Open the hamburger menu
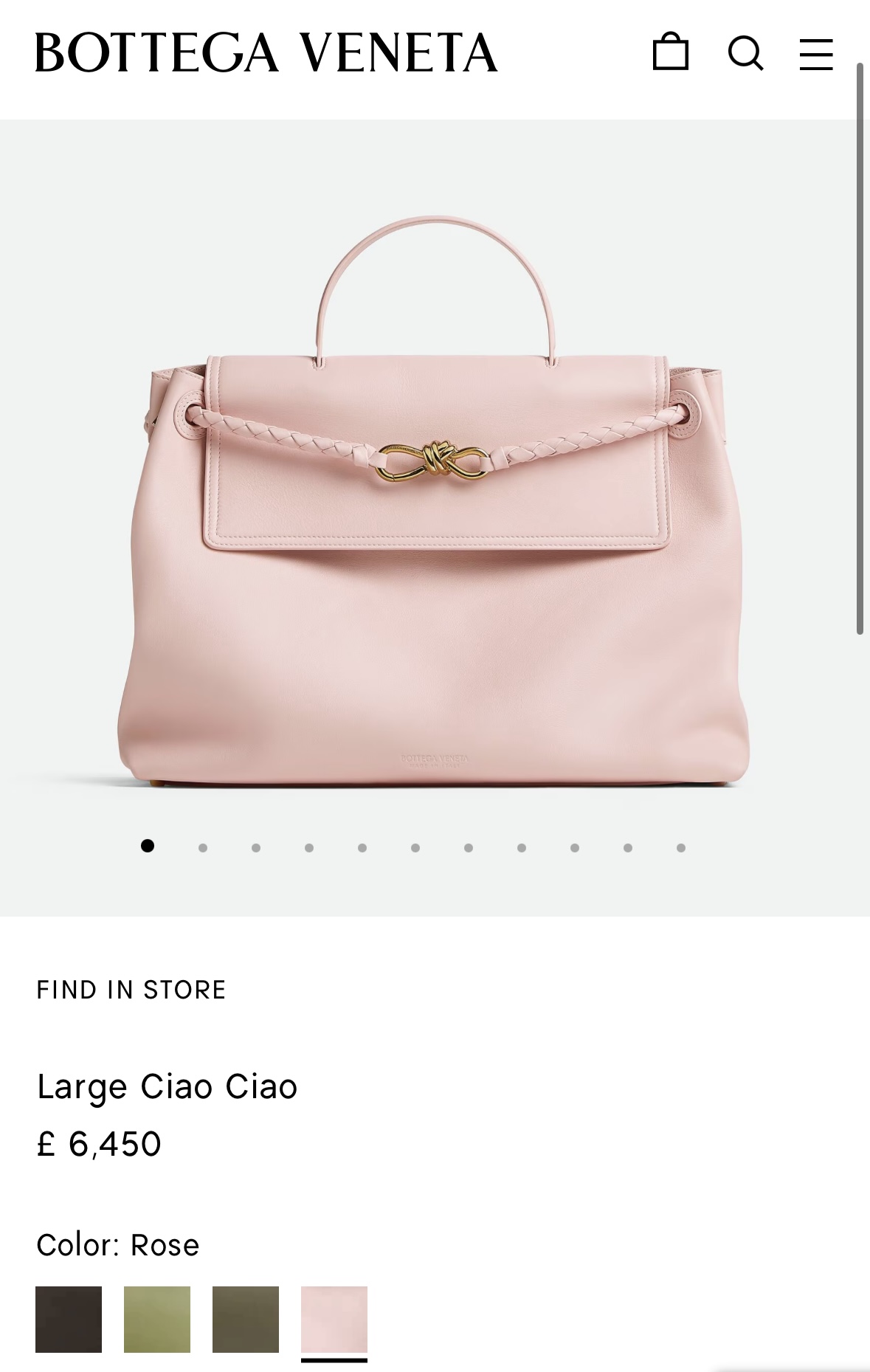870x1372 pixels. [816, 54]
